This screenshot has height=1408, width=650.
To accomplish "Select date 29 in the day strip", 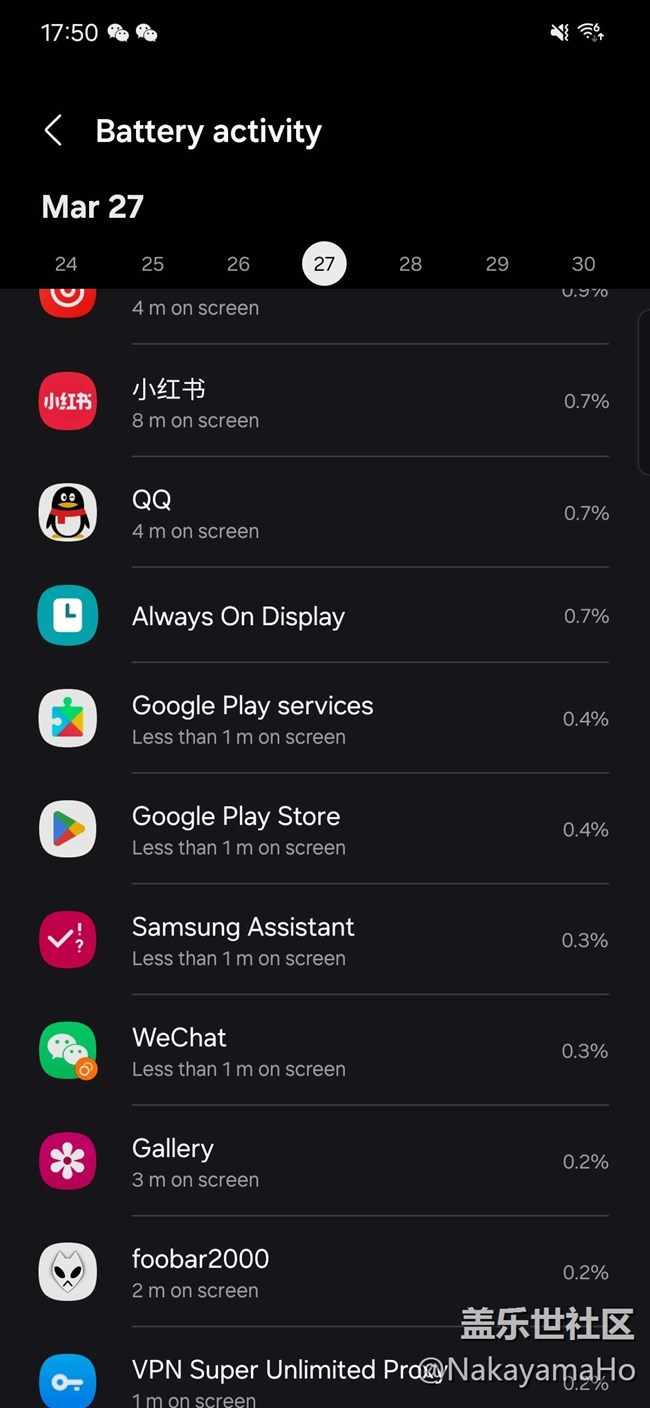I will pos(497,264).
